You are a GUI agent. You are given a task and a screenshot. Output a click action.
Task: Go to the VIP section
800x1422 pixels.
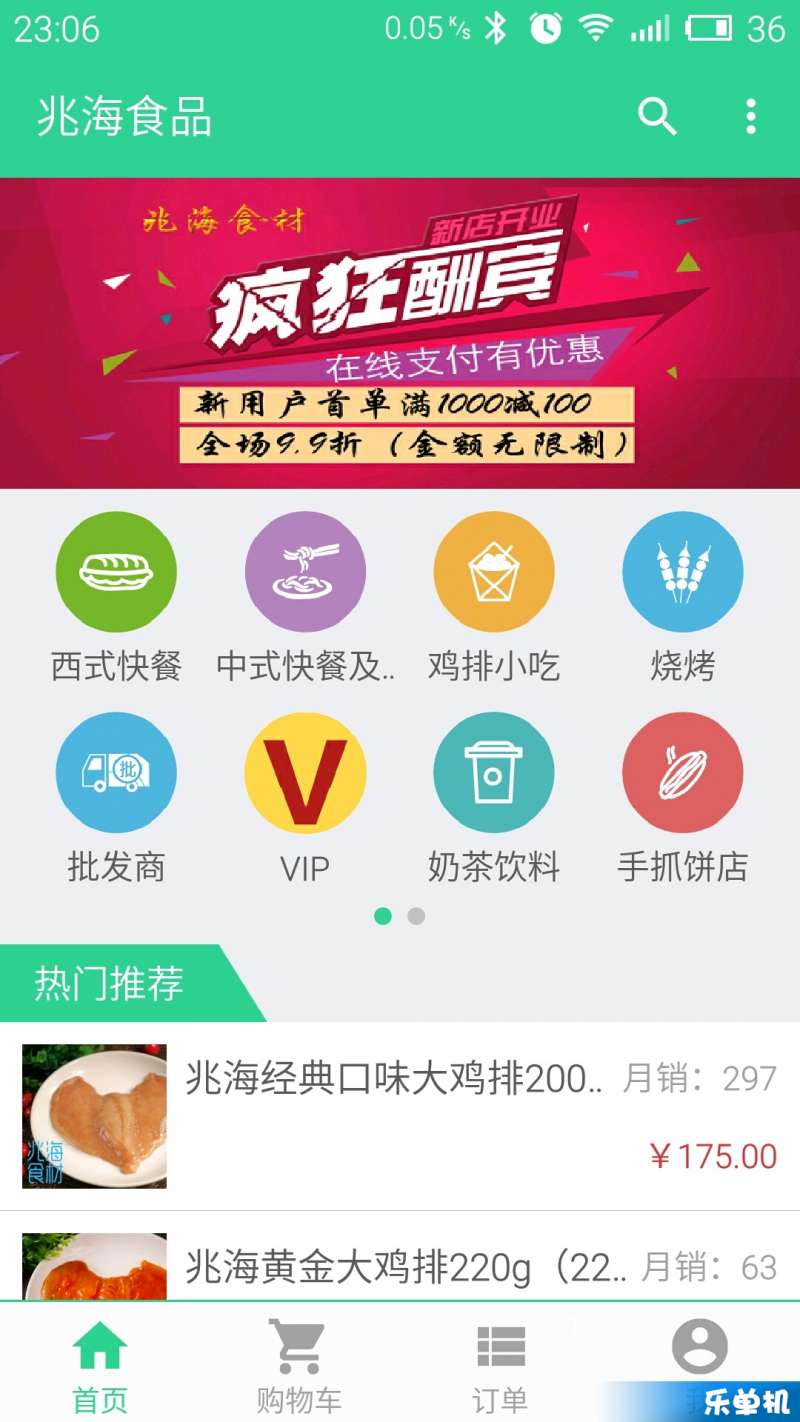305,798
